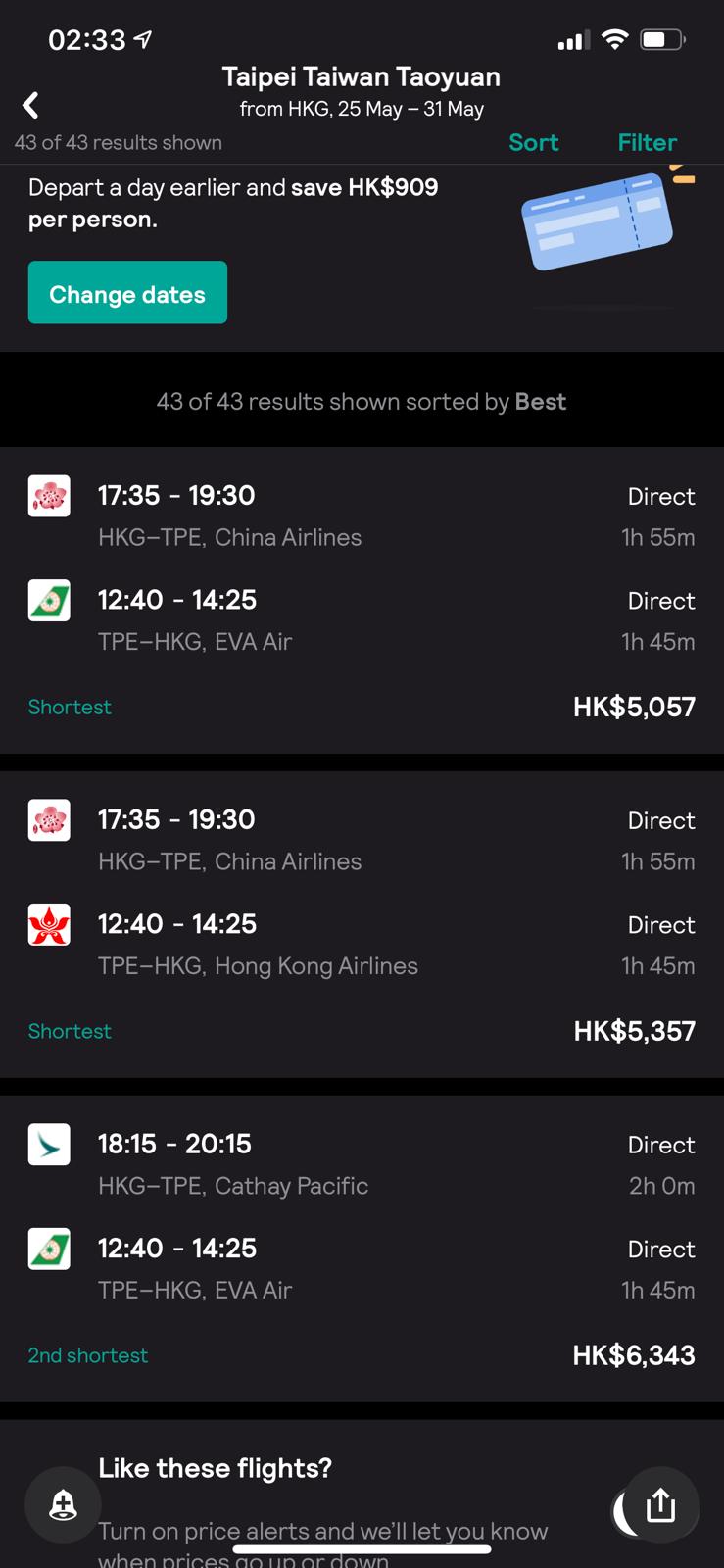Choose the HK$5,357 flight with Hong Kong Airlines
This screenshot has width=724, height=1568.
[x=362, y=924]
